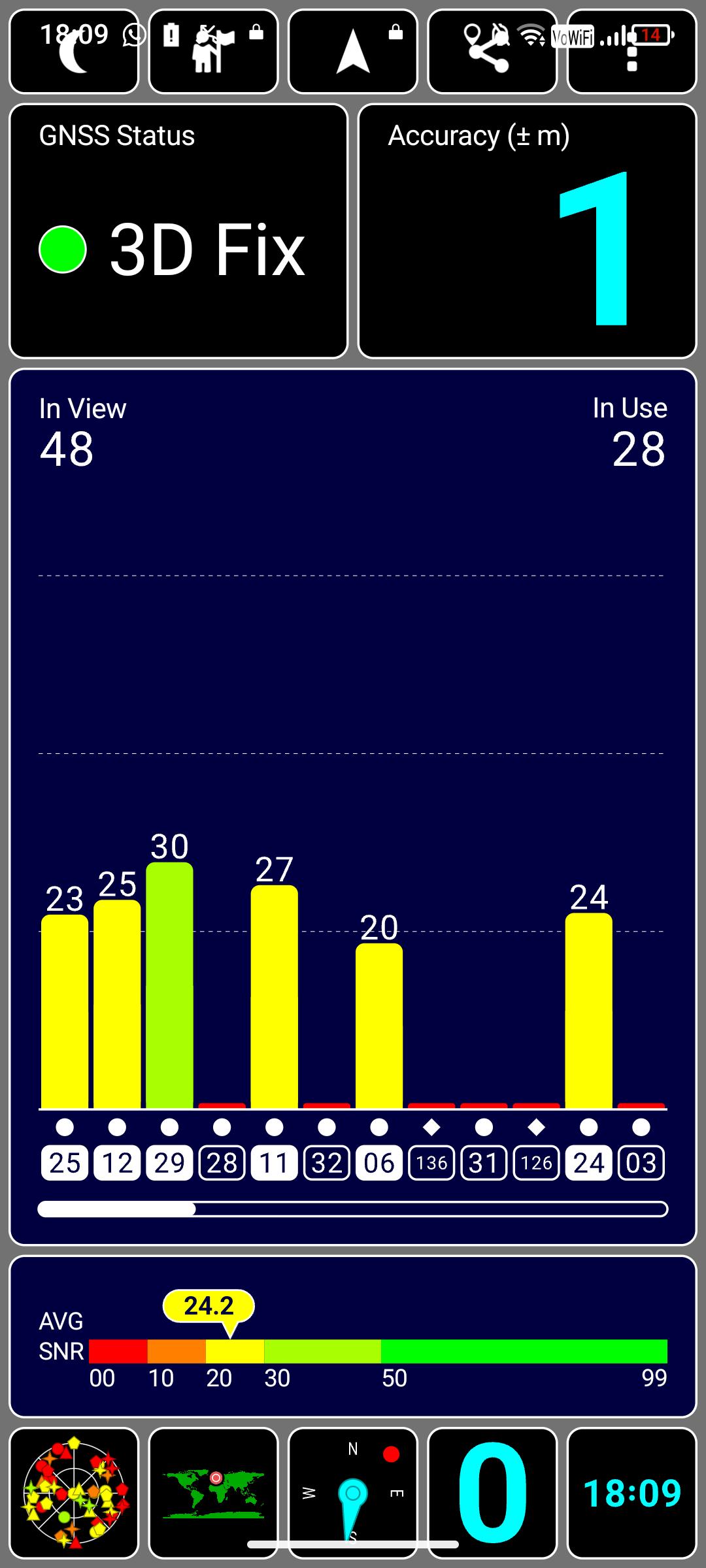Open the GNSS Status panel
Viewport: 706px width, 1568px height.
point(178,231)
